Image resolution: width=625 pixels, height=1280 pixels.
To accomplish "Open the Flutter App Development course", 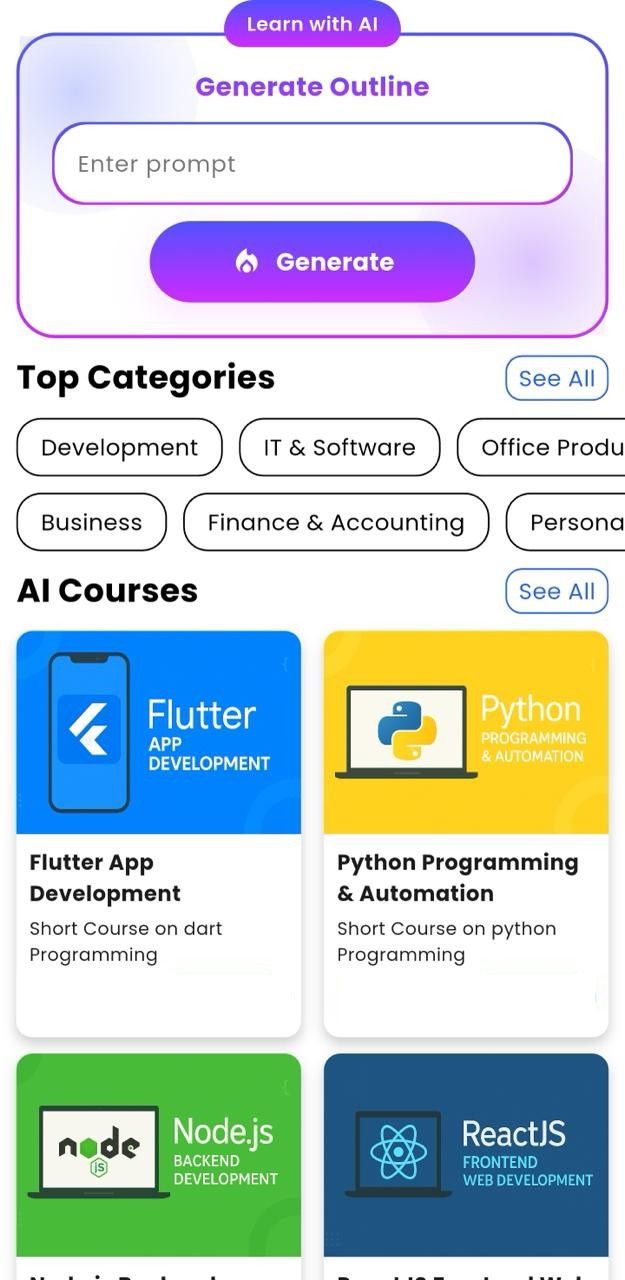I will pyautogui.click(x=159, y=833).
